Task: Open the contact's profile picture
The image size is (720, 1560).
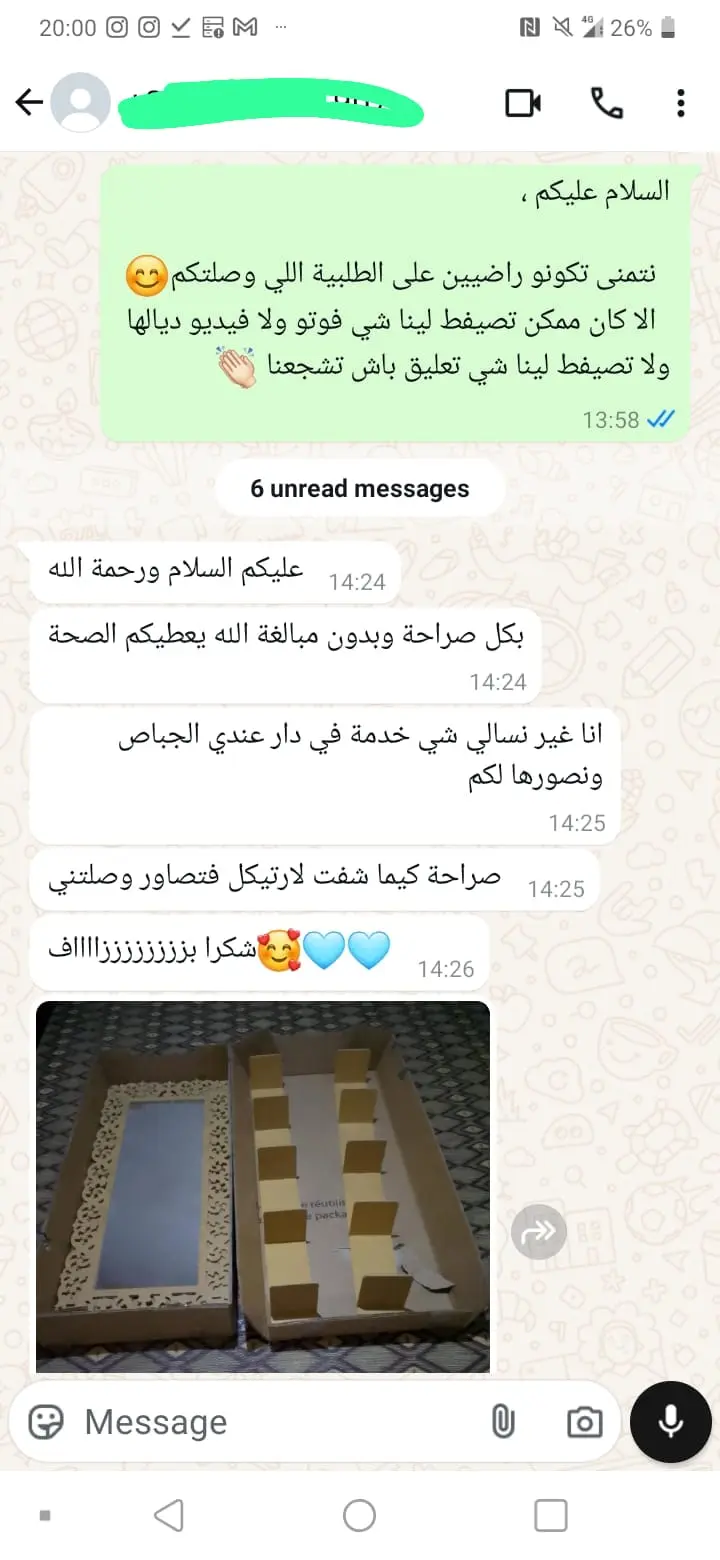Action: (x=80, y=103)
